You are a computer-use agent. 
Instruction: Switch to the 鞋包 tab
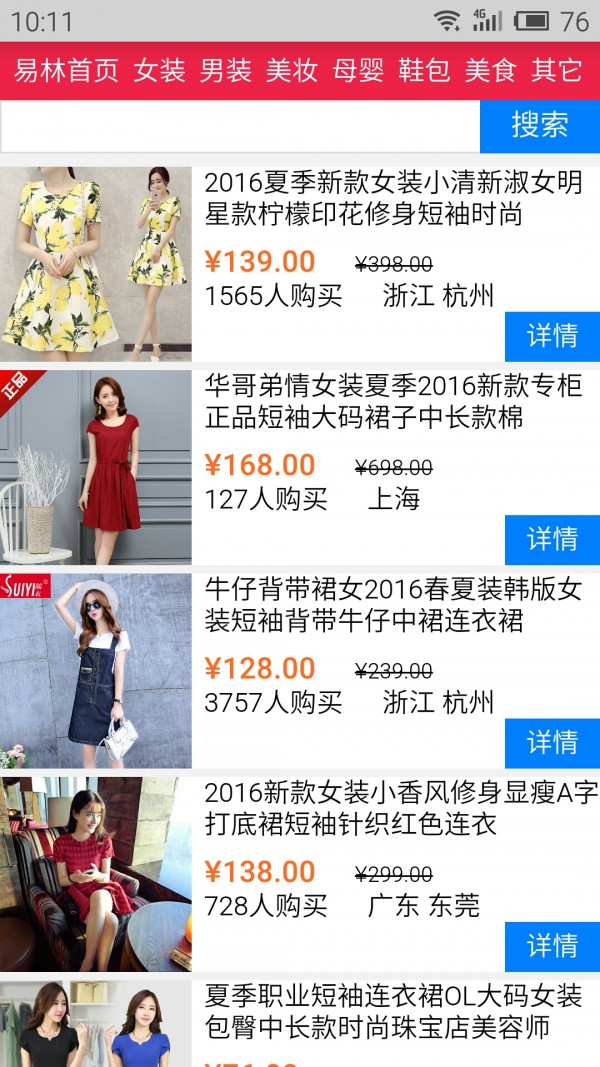pos(424,70)
